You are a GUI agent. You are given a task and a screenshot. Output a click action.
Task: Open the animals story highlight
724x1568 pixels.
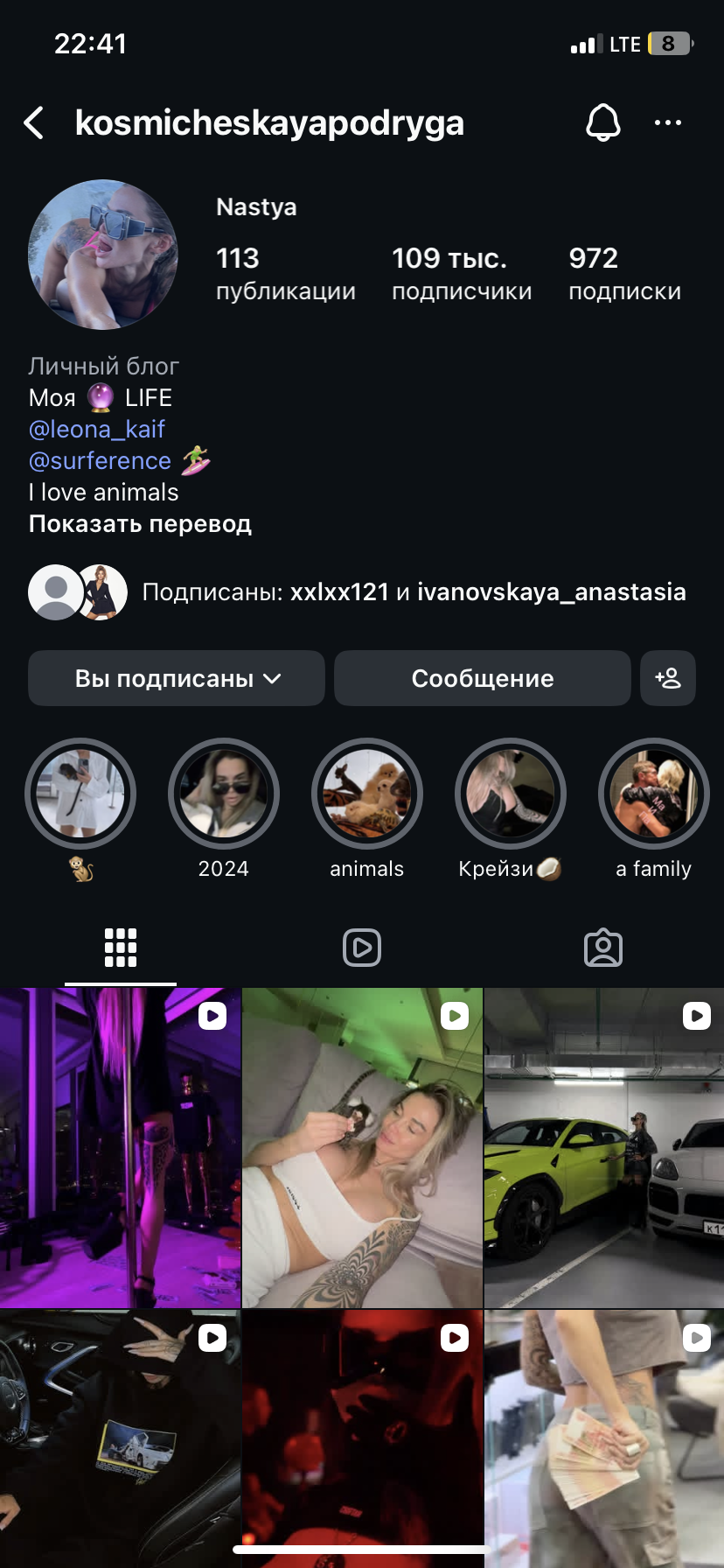(x=367, y=794)
